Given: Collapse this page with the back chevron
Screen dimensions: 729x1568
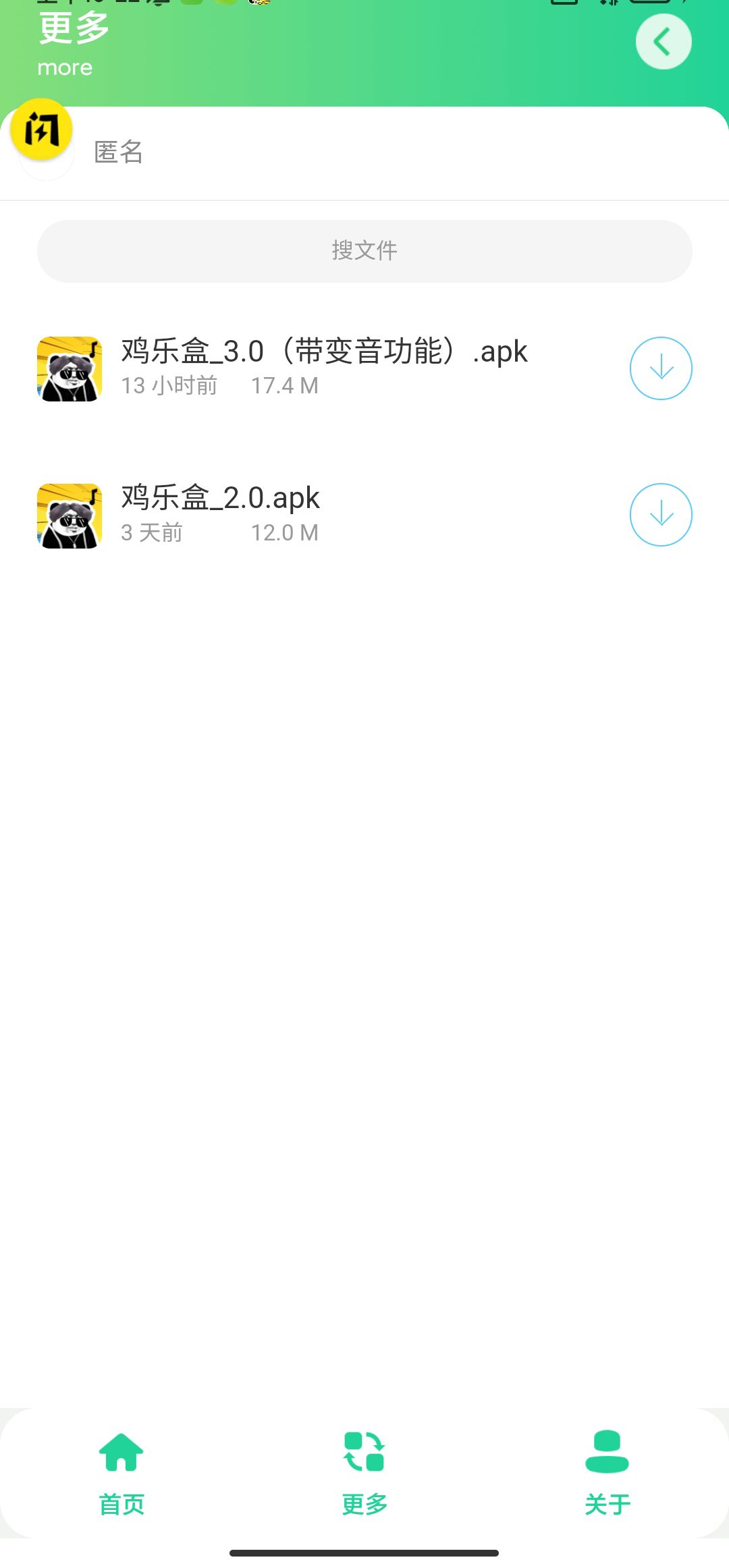Looking at the screenshot, I should coord(663,41).
